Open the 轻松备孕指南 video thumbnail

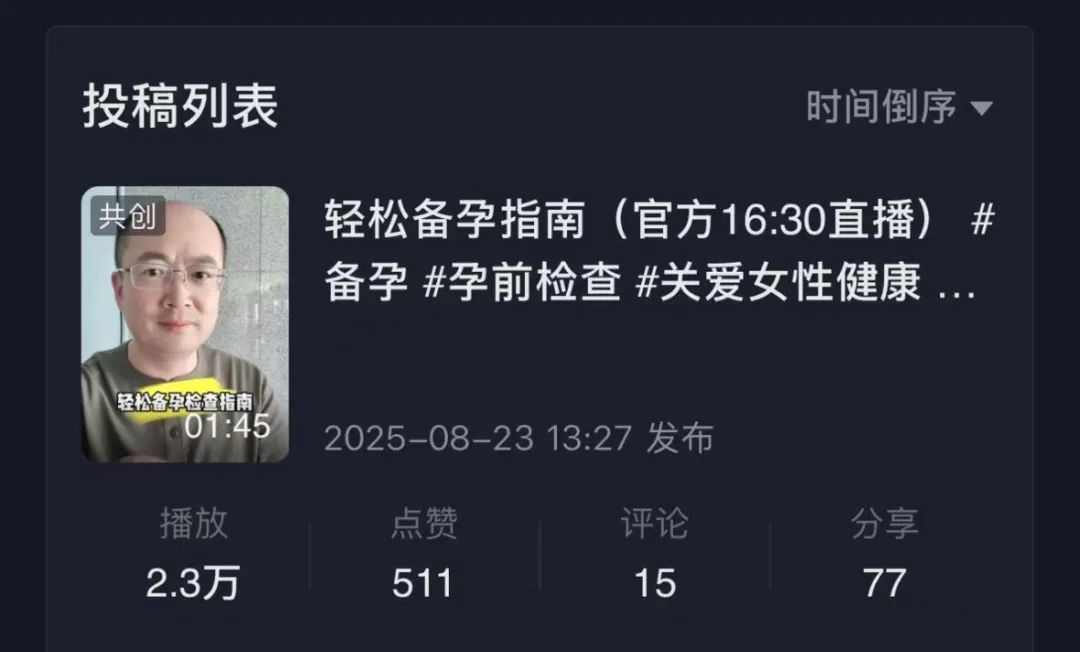(185, 324)
